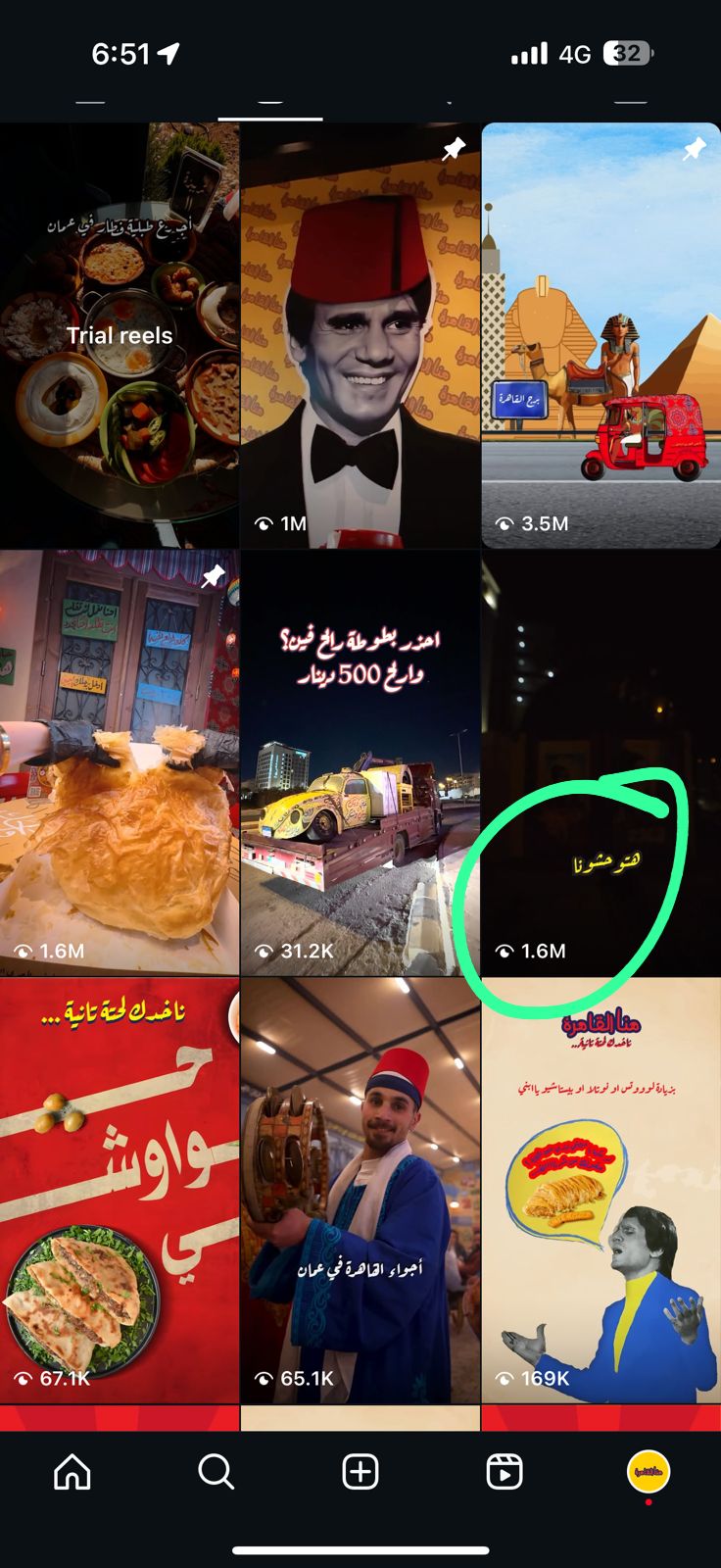Open the Trial reels tile
This screenshot has height=1568, width=721.
119,335
